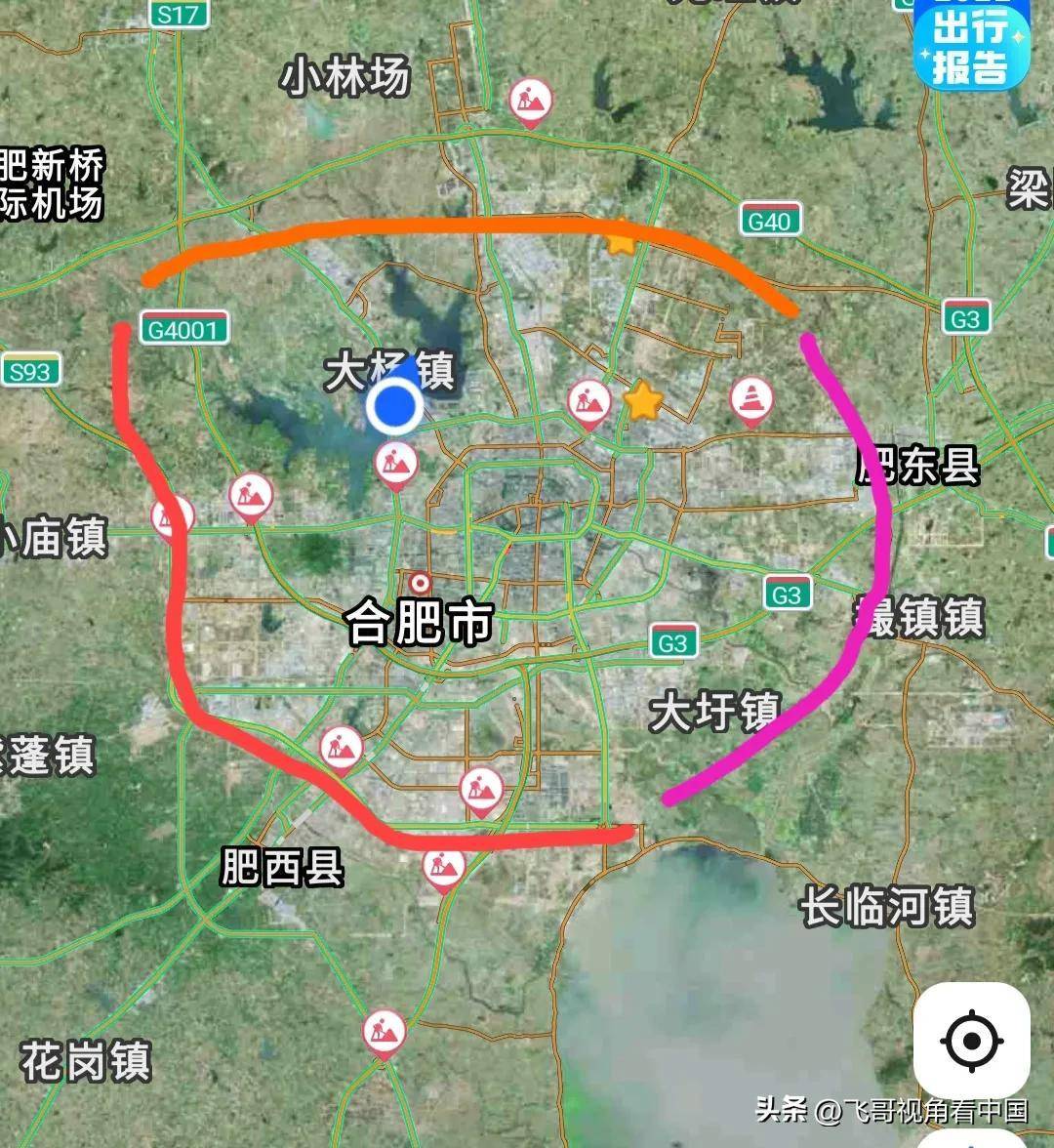1054x1148 pixels.
Task: Tap the blue current-location dot
Action: (394, 406)
